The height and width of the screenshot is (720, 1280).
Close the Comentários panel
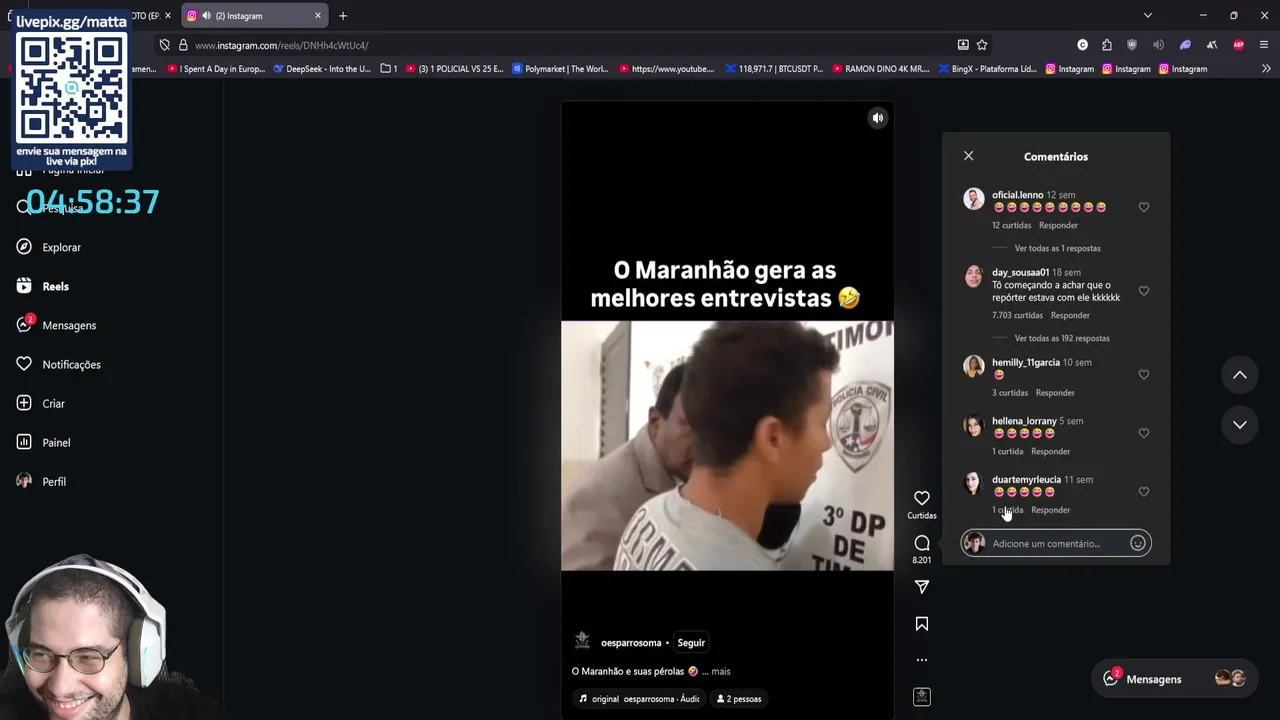[968, 156]
